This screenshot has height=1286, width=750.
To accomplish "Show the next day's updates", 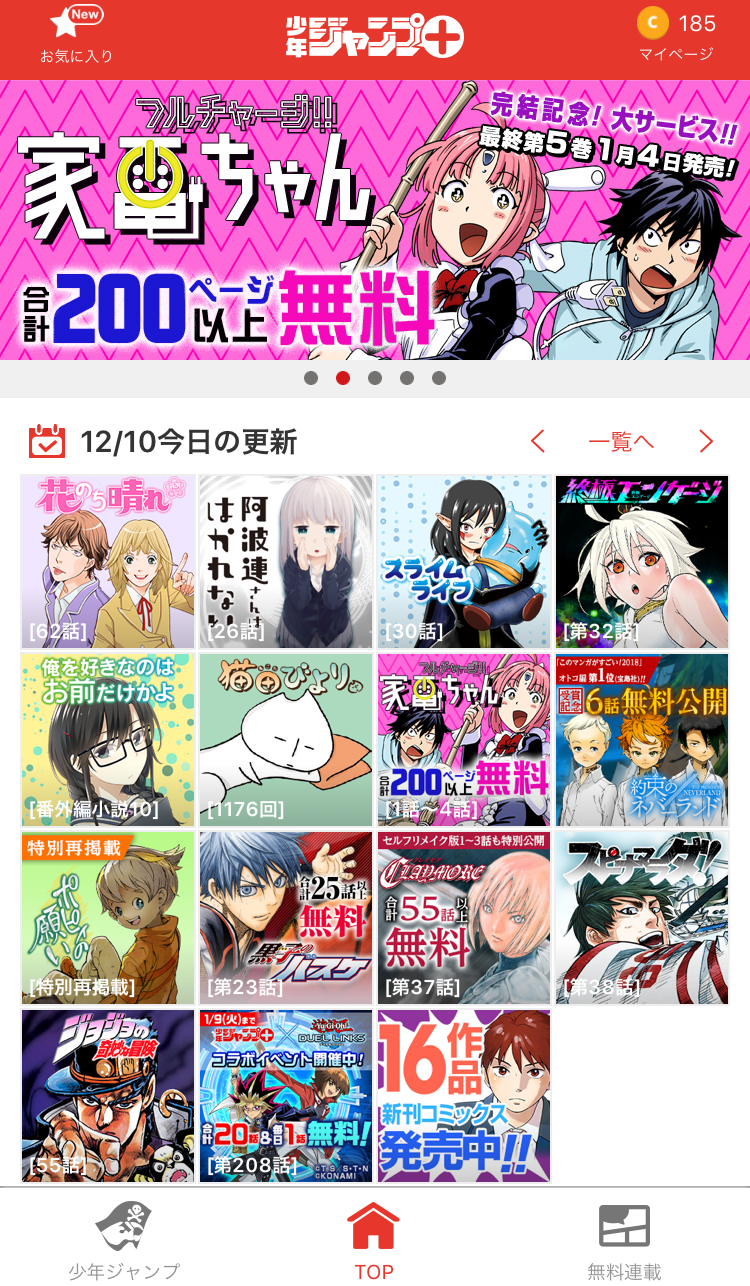I will [706, 441].
